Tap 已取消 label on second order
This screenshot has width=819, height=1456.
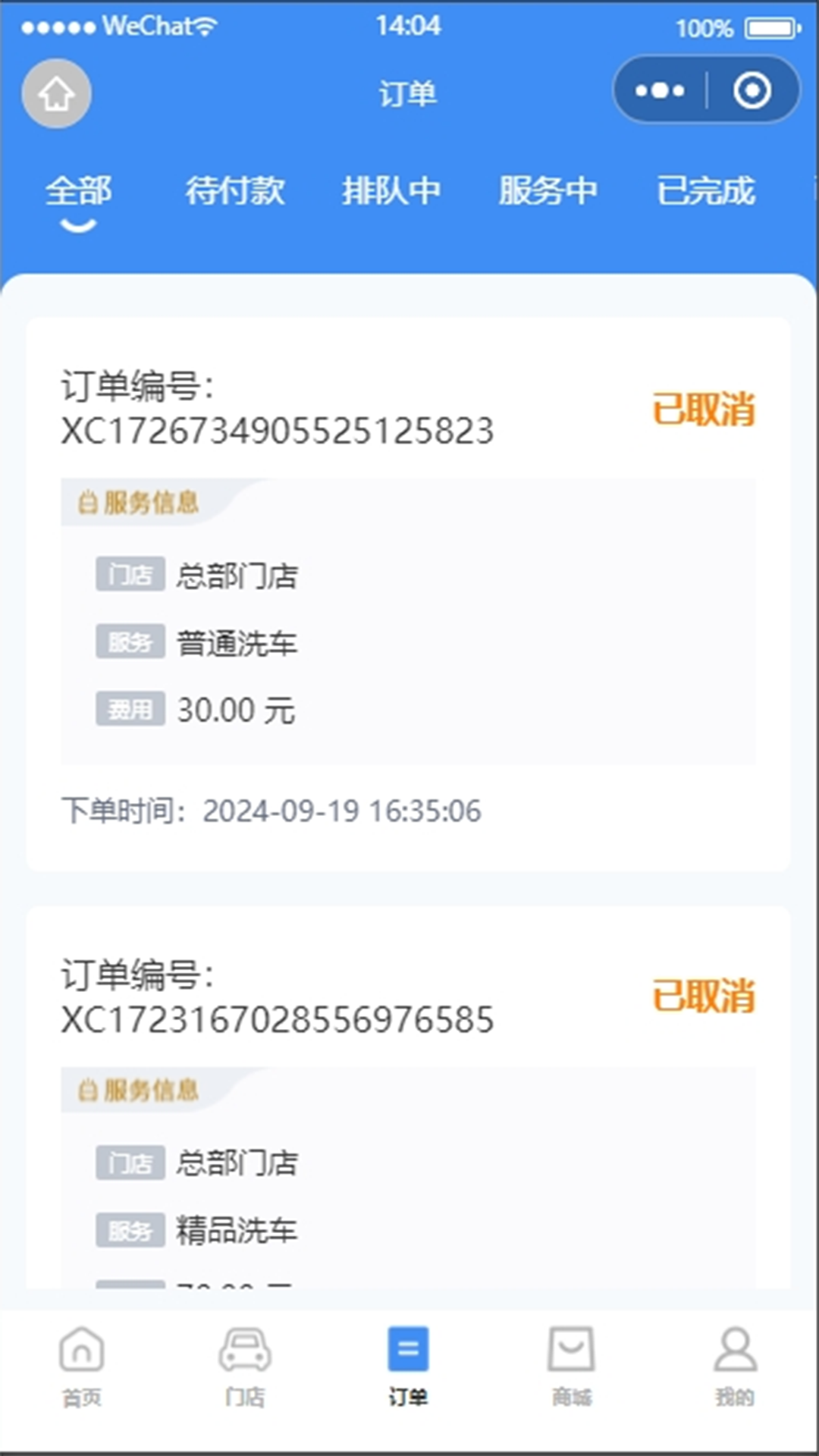704,997
